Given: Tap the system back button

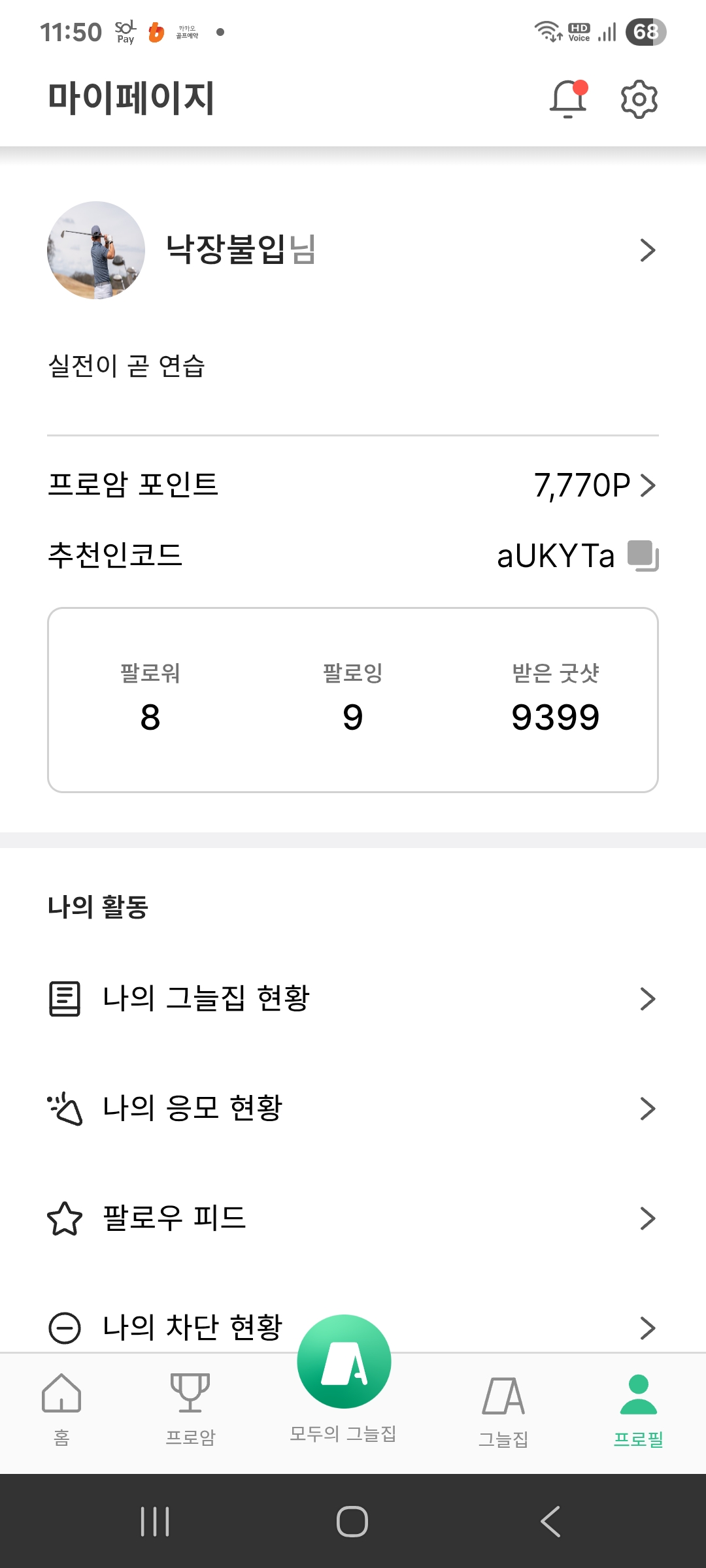Looking at the screenshot, I should (550, 1522).
